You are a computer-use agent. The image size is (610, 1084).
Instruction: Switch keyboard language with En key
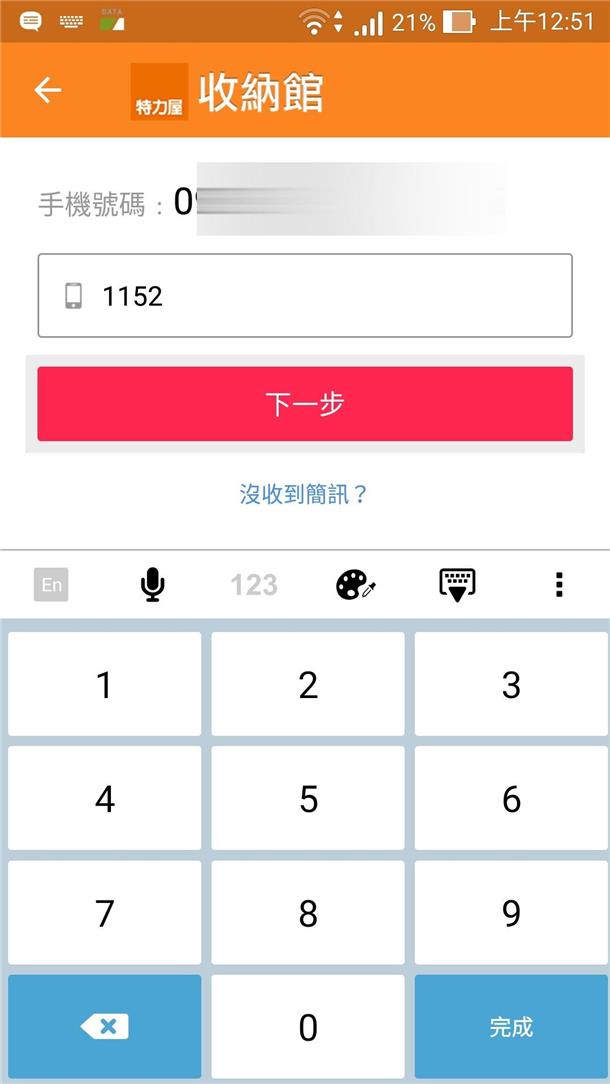pyautogui.click(x=51, y=585)
